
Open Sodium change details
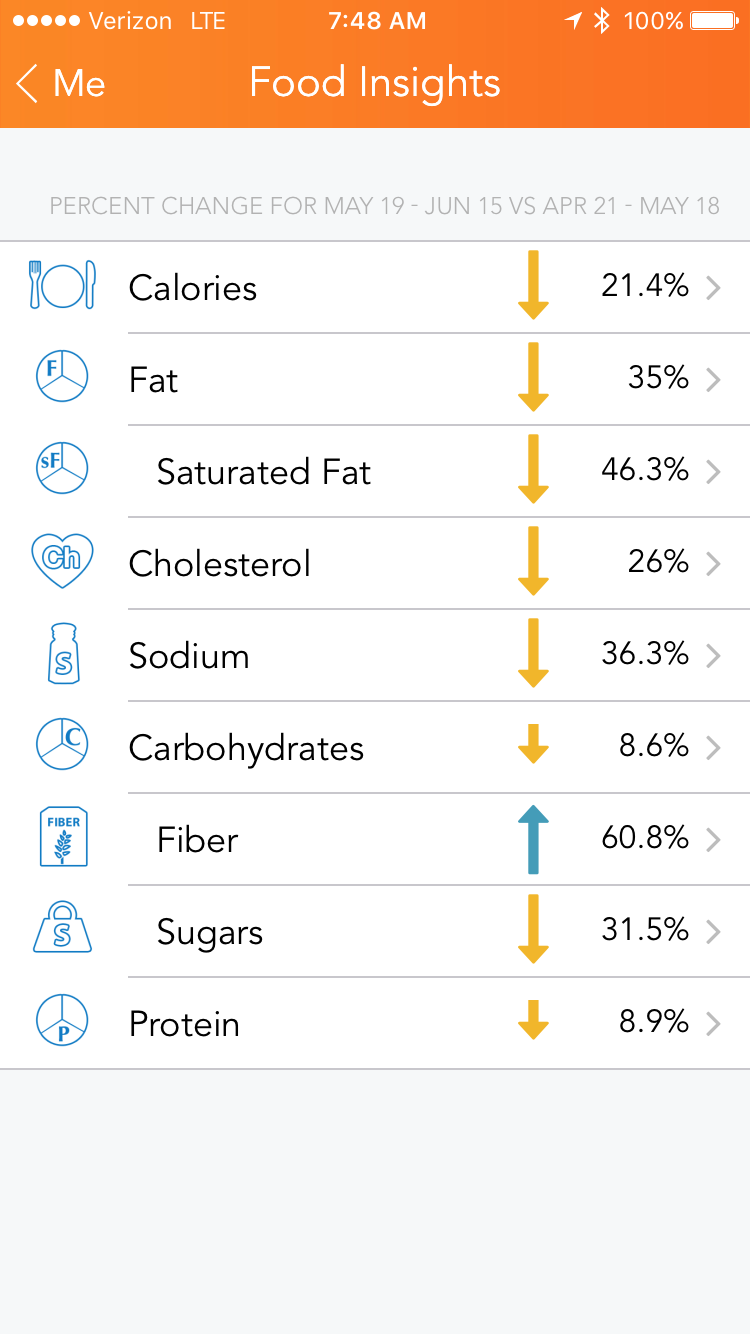(x=375, y=655)
